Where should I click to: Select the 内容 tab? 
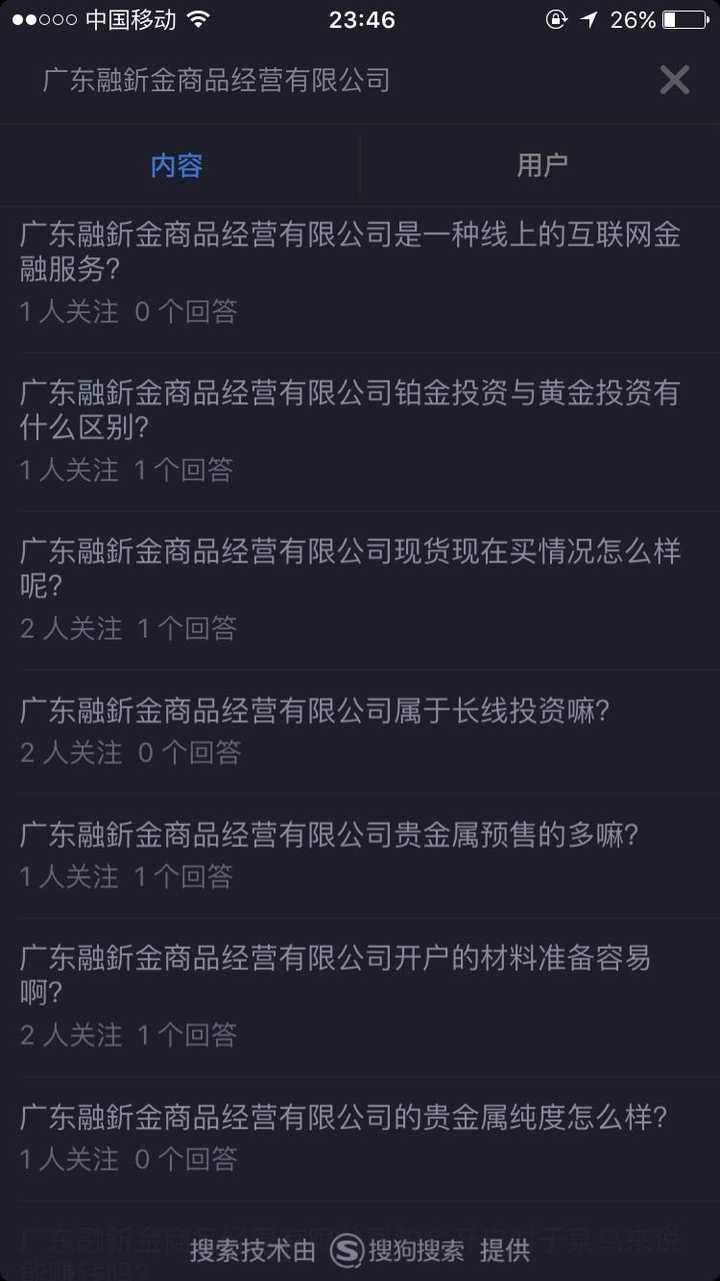(x=176, y=165)
